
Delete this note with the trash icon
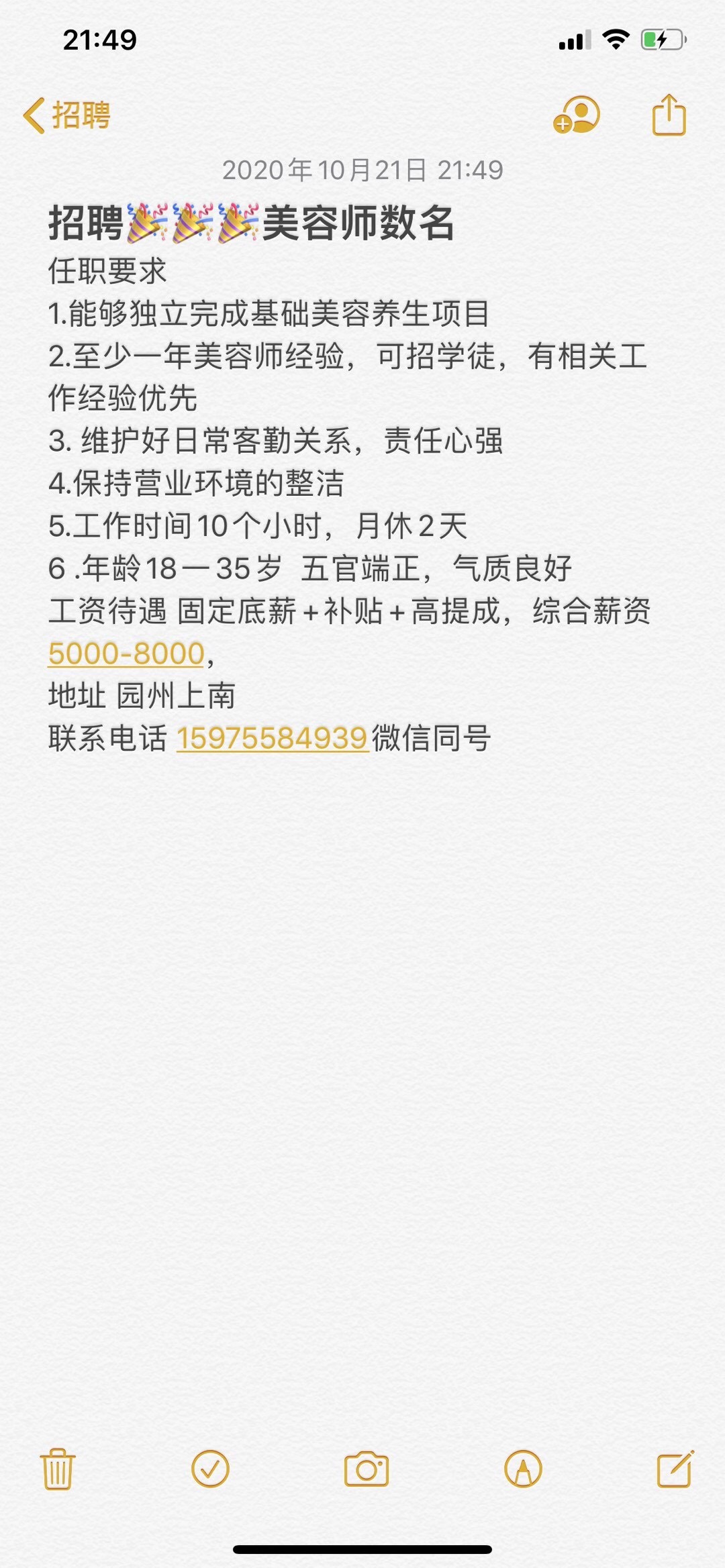coord(58,1469)
